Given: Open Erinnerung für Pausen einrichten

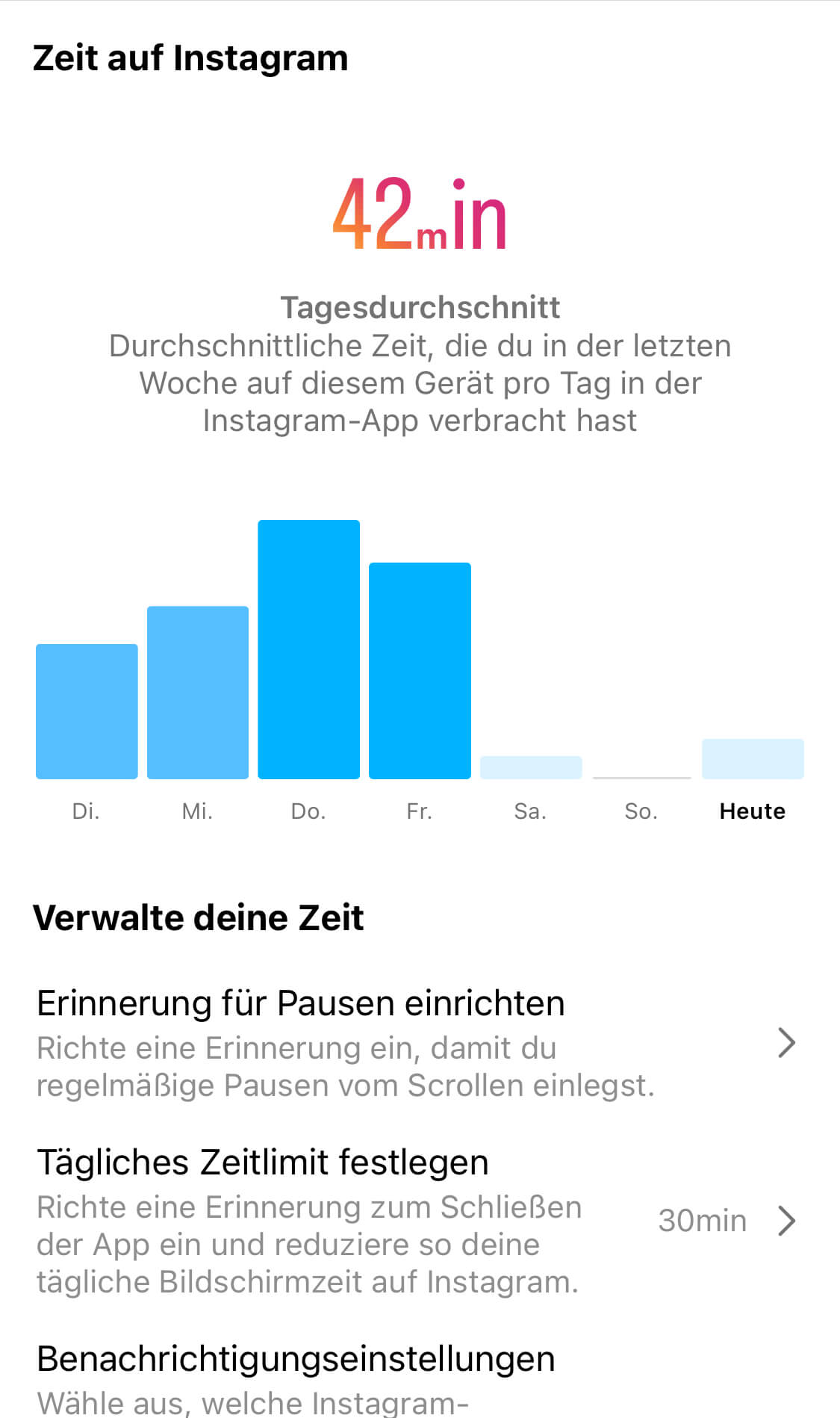Looking at the screenshot, I should pyautogui.click(x=301, y=1003).
